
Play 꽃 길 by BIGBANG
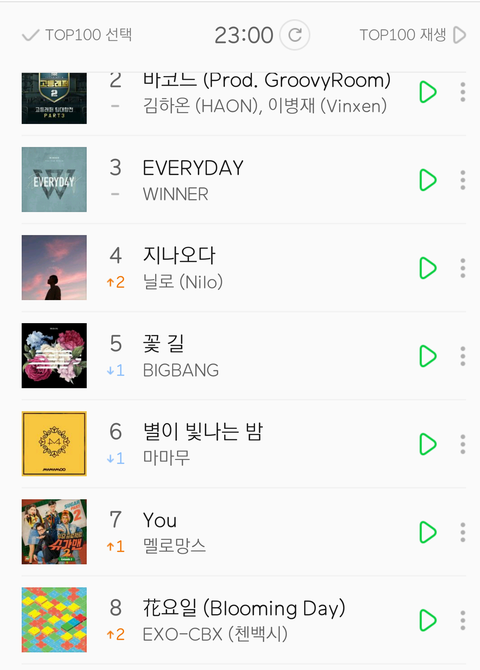point(428,356)
